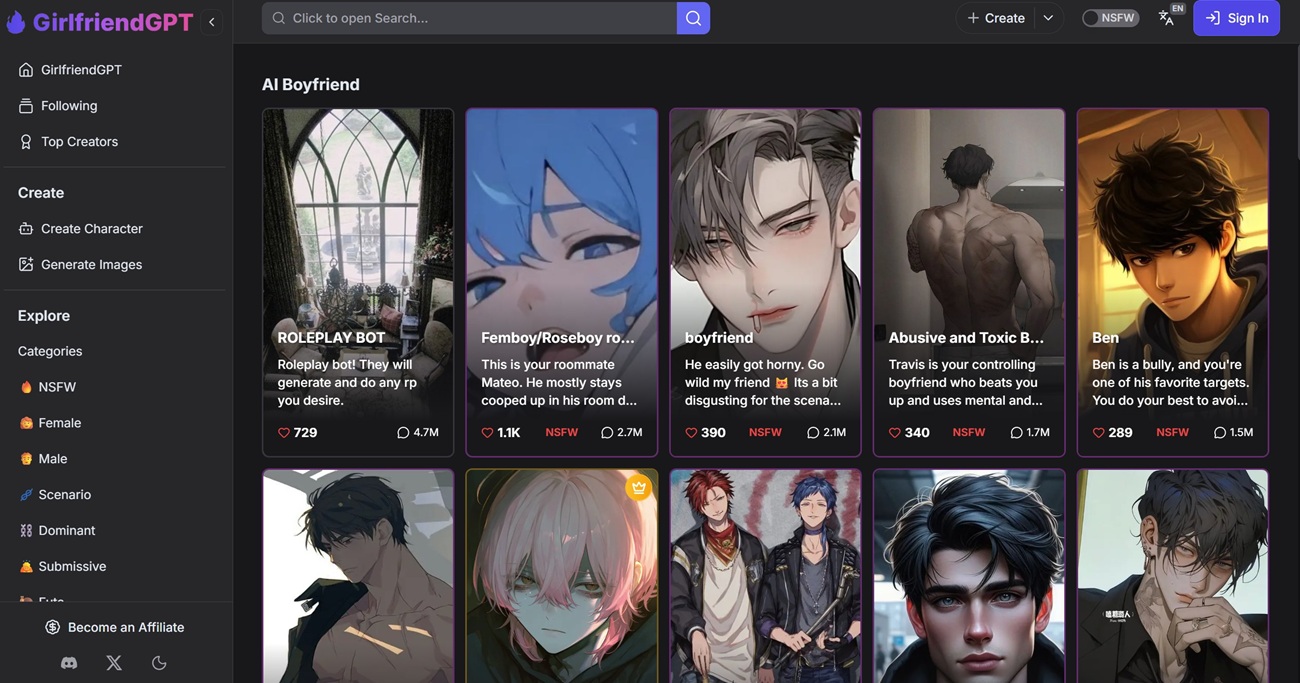Open the Ben character card
1300x683 pixels.
pyautogui.click(x=1172, y=280)
